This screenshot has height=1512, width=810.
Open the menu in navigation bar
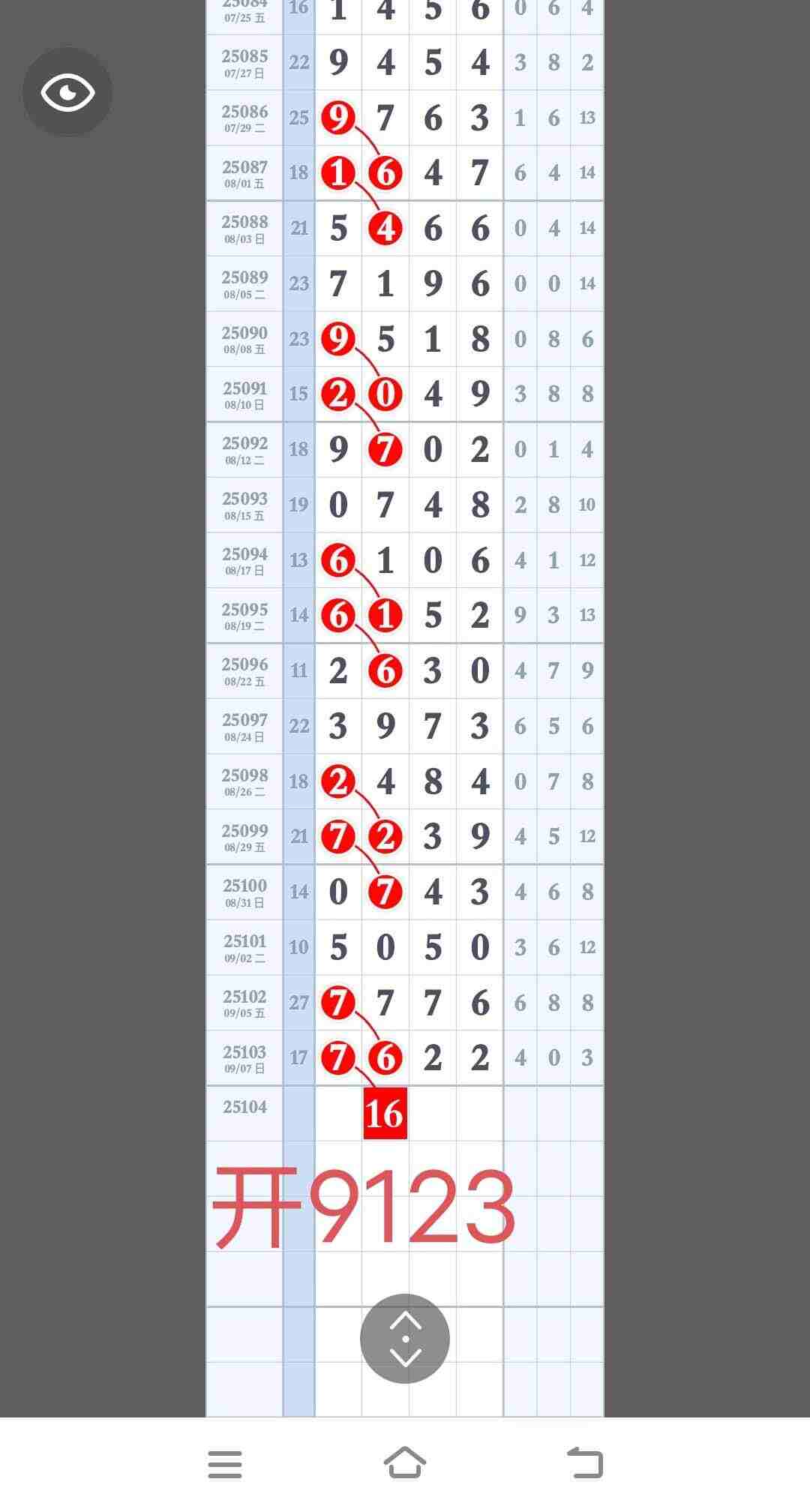225,1463
